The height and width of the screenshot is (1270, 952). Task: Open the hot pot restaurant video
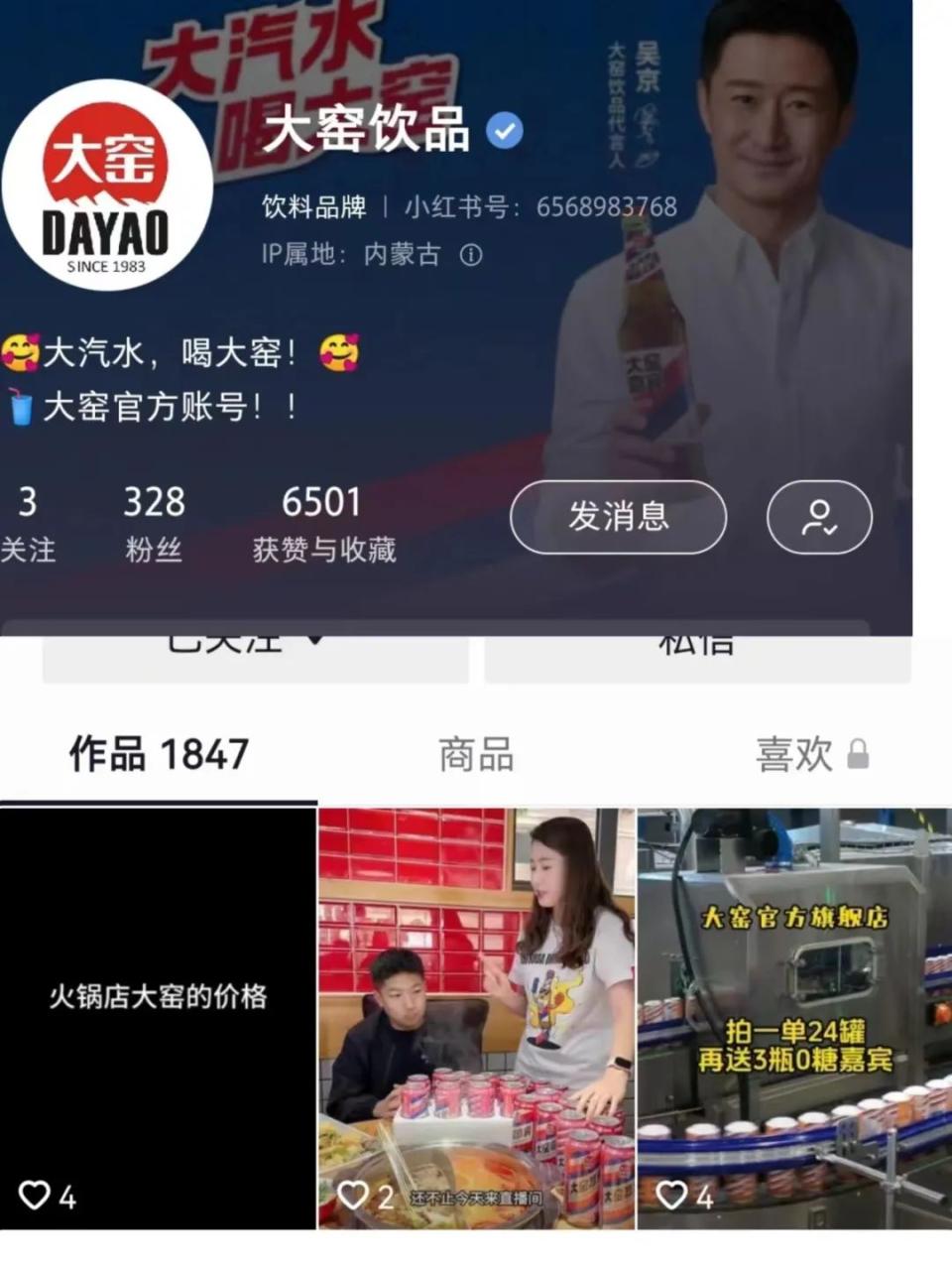click(476, 1017)
